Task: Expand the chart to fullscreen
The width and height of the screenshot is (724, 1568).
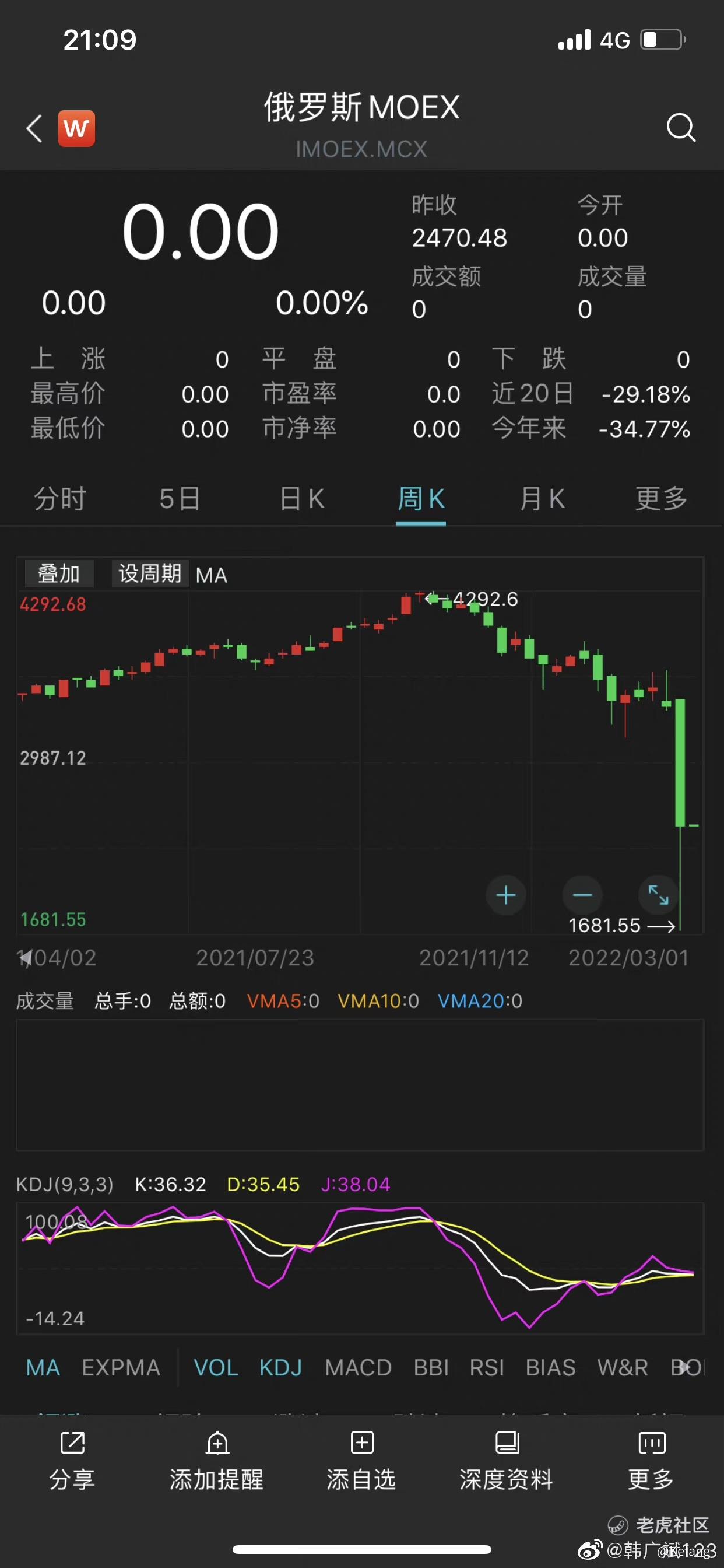Action: [x=658, y=895]
